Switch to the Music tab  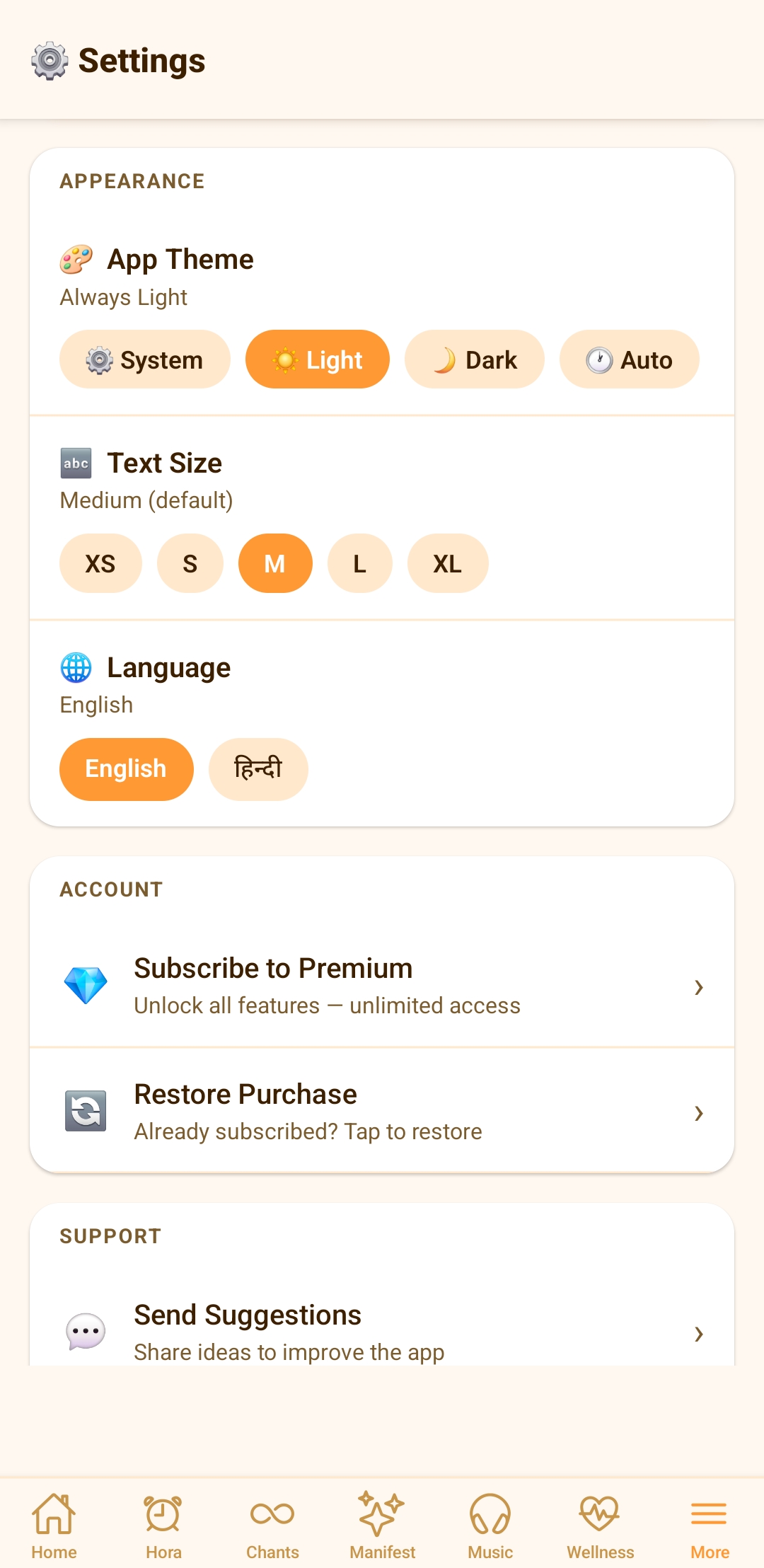coord(490,1526)
